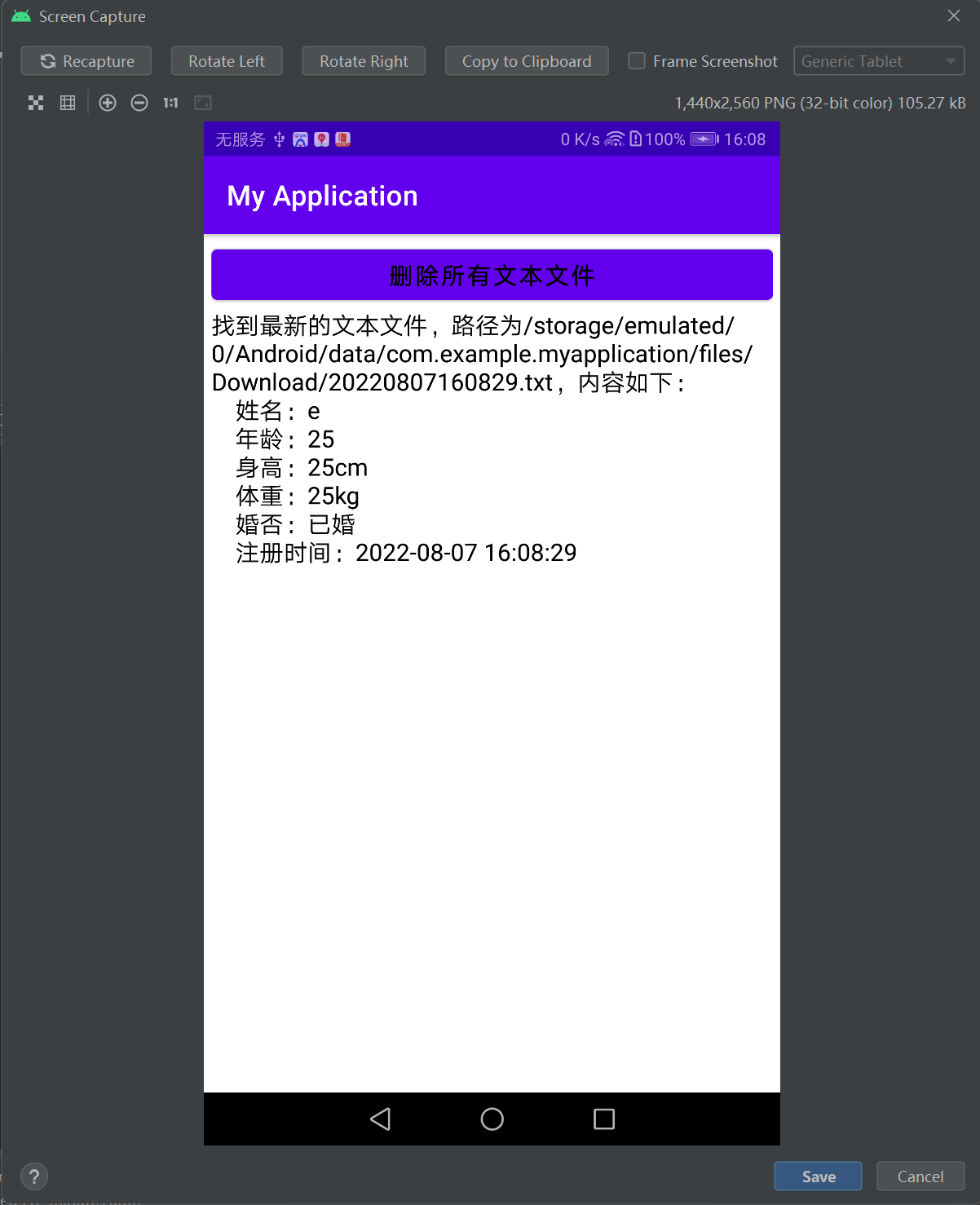This screenshot has width=980, height=1205.
Task: Zoom out of the screenshot
Action: pos(139,103)
